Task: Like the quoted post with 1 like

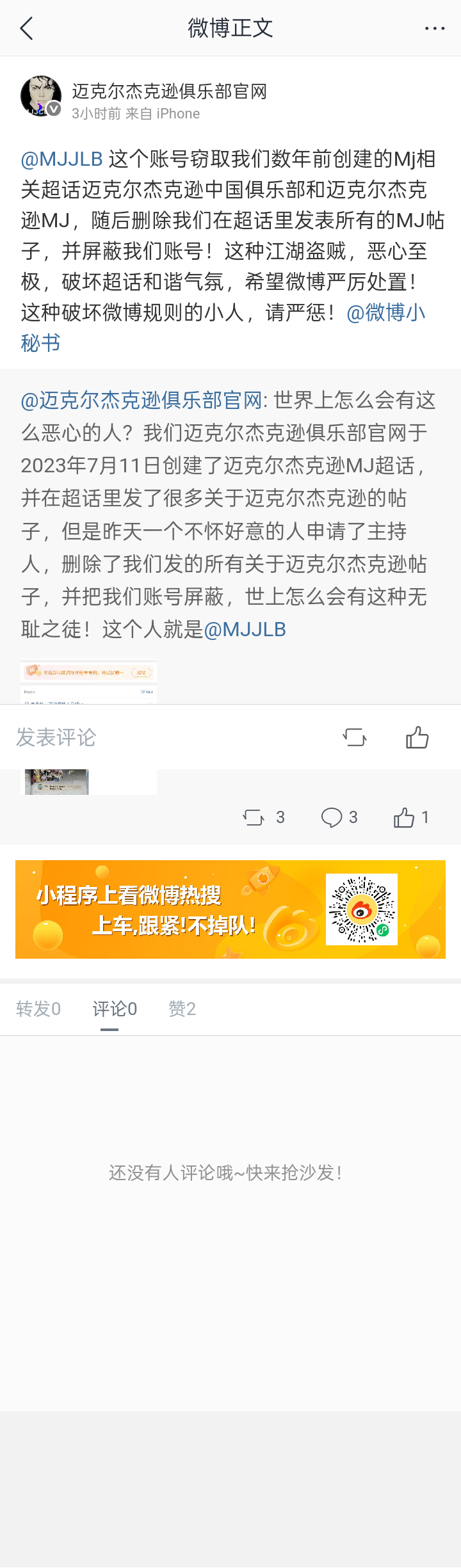Action: point(411,817)
